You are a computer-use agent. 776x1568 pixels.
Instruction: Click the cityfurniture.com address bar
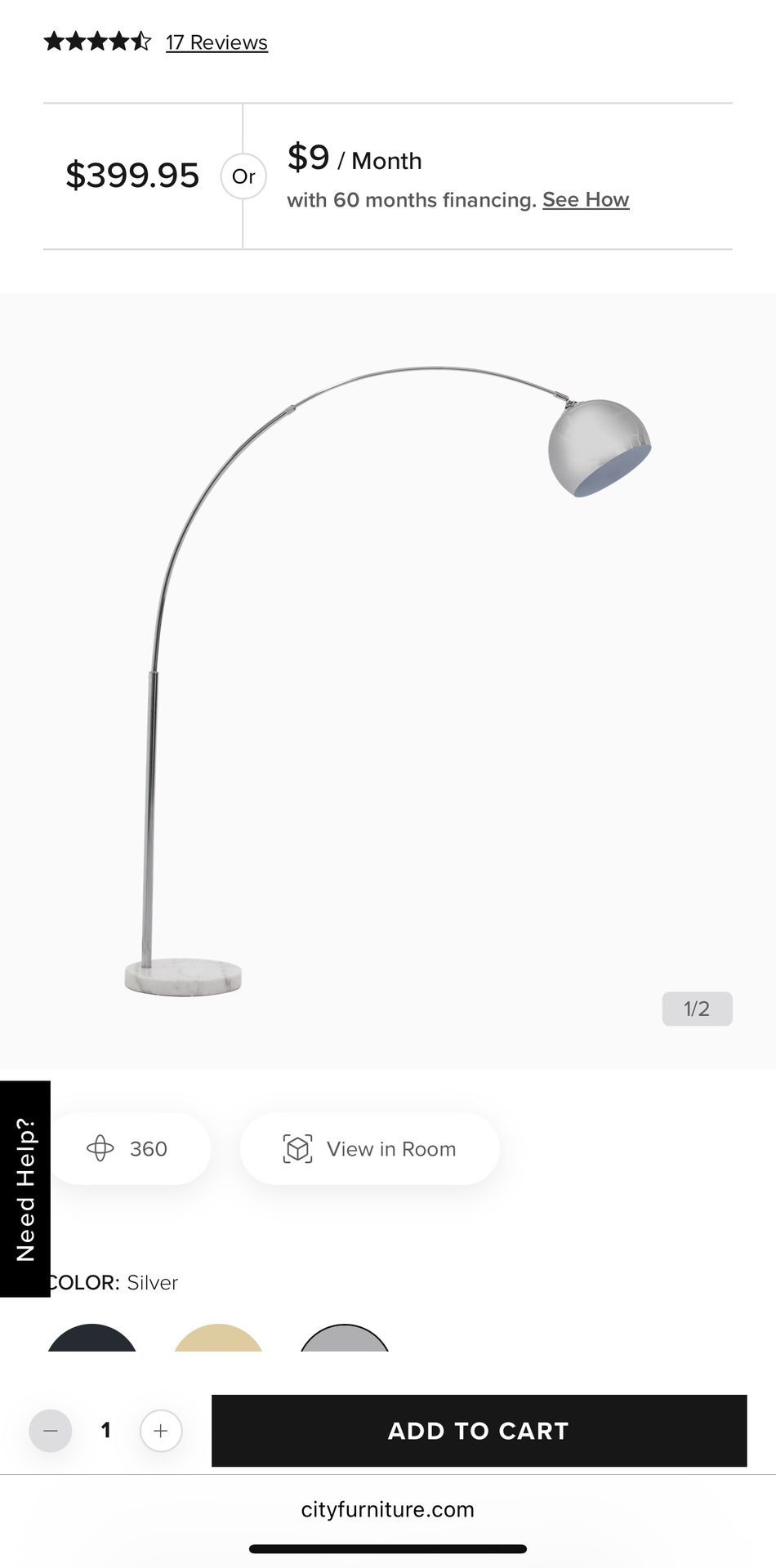tap(388, 1509)
